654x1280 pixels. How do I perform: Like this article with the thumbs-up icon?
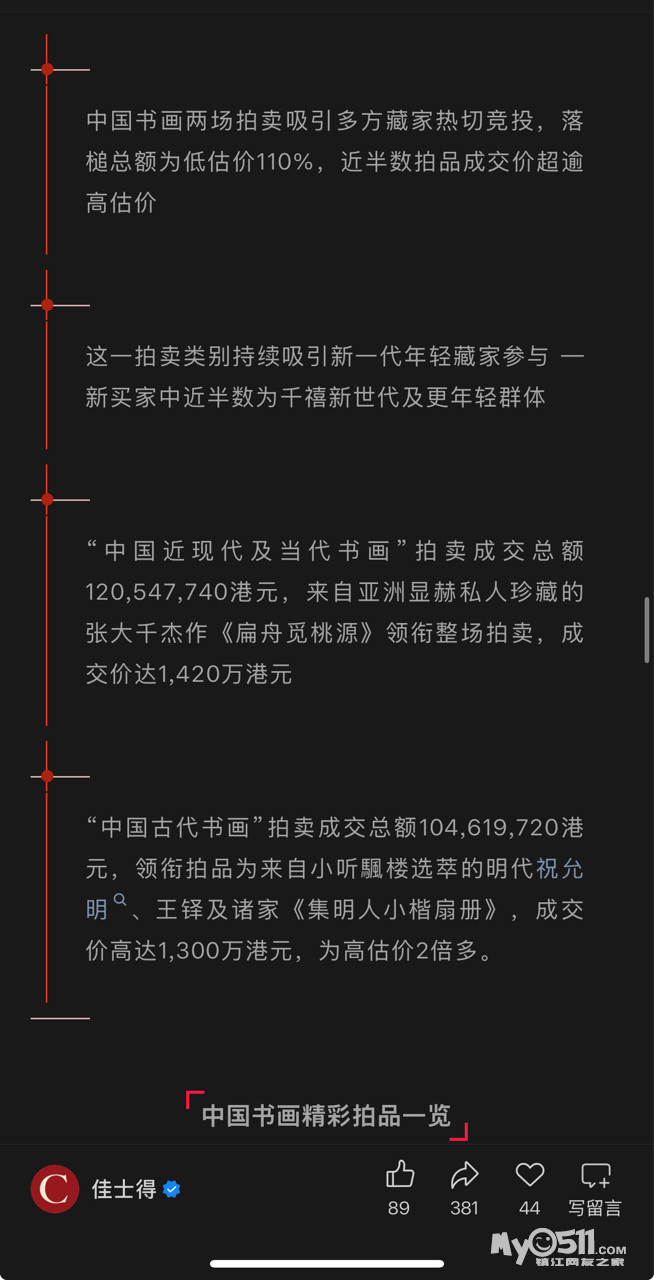(400, 1175)
